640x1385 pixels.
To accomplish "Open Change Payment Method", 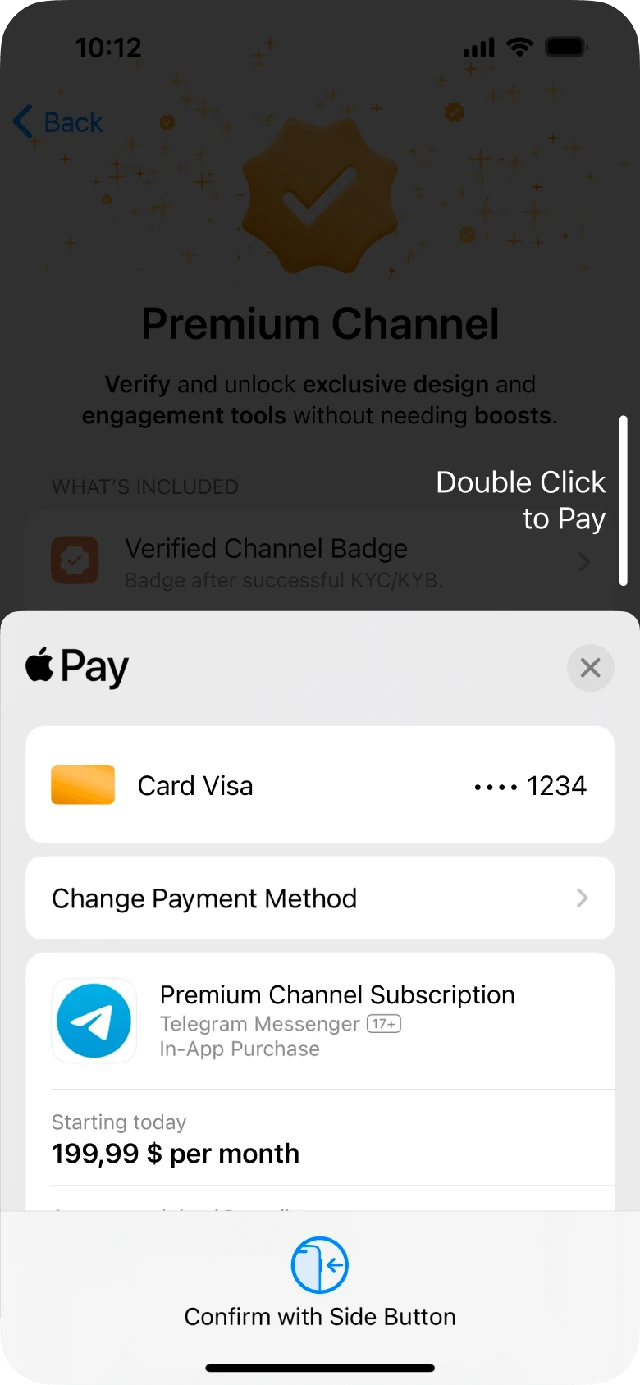I will (x=320, y=898).
